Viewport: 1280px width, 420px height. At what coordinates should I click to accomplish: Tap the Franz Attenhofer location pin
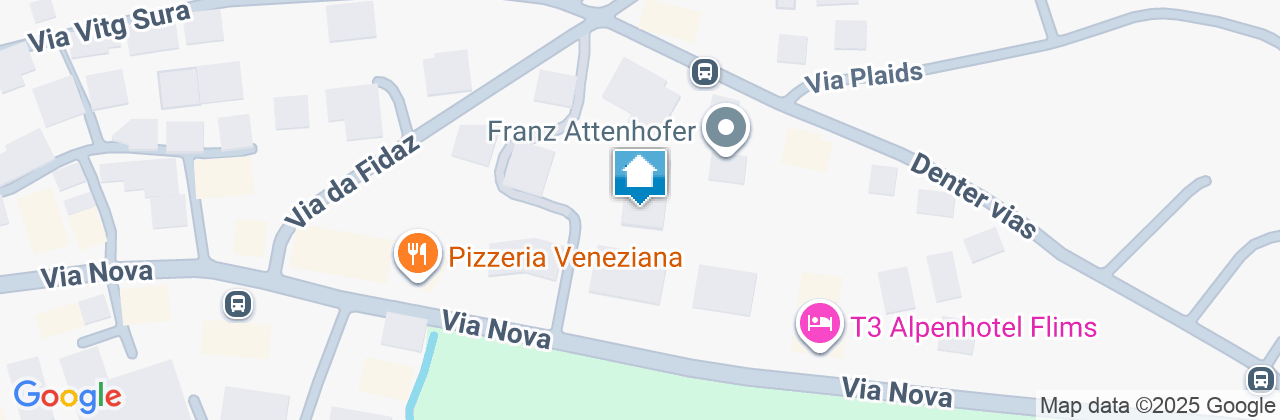click(727, 130)
